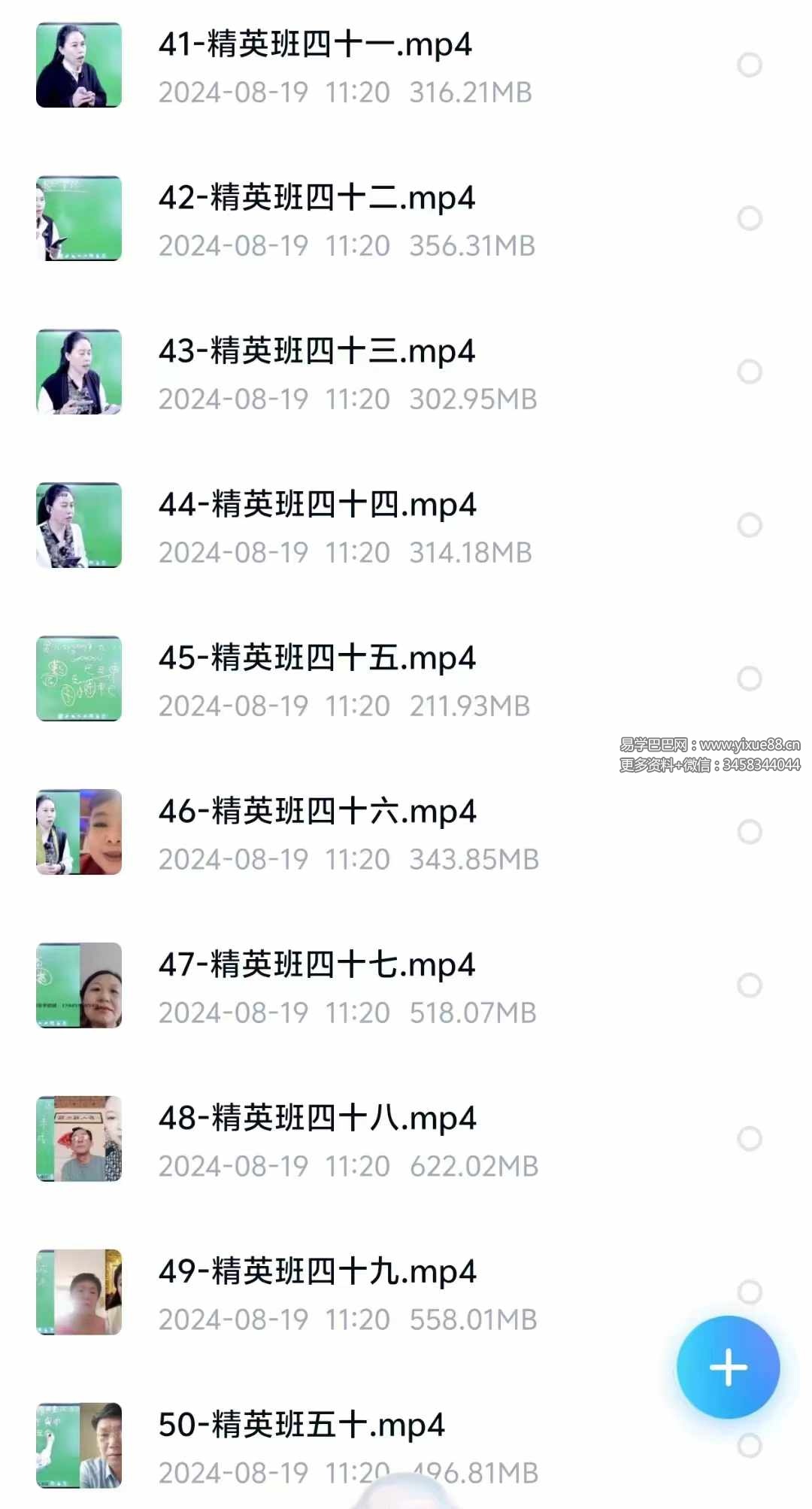Image resolution: width=812 pixels, height=1509 pixels.
Task: Select the checkbox beside 42-精英班四十二.mp4
Action: [x=749, y=220]
